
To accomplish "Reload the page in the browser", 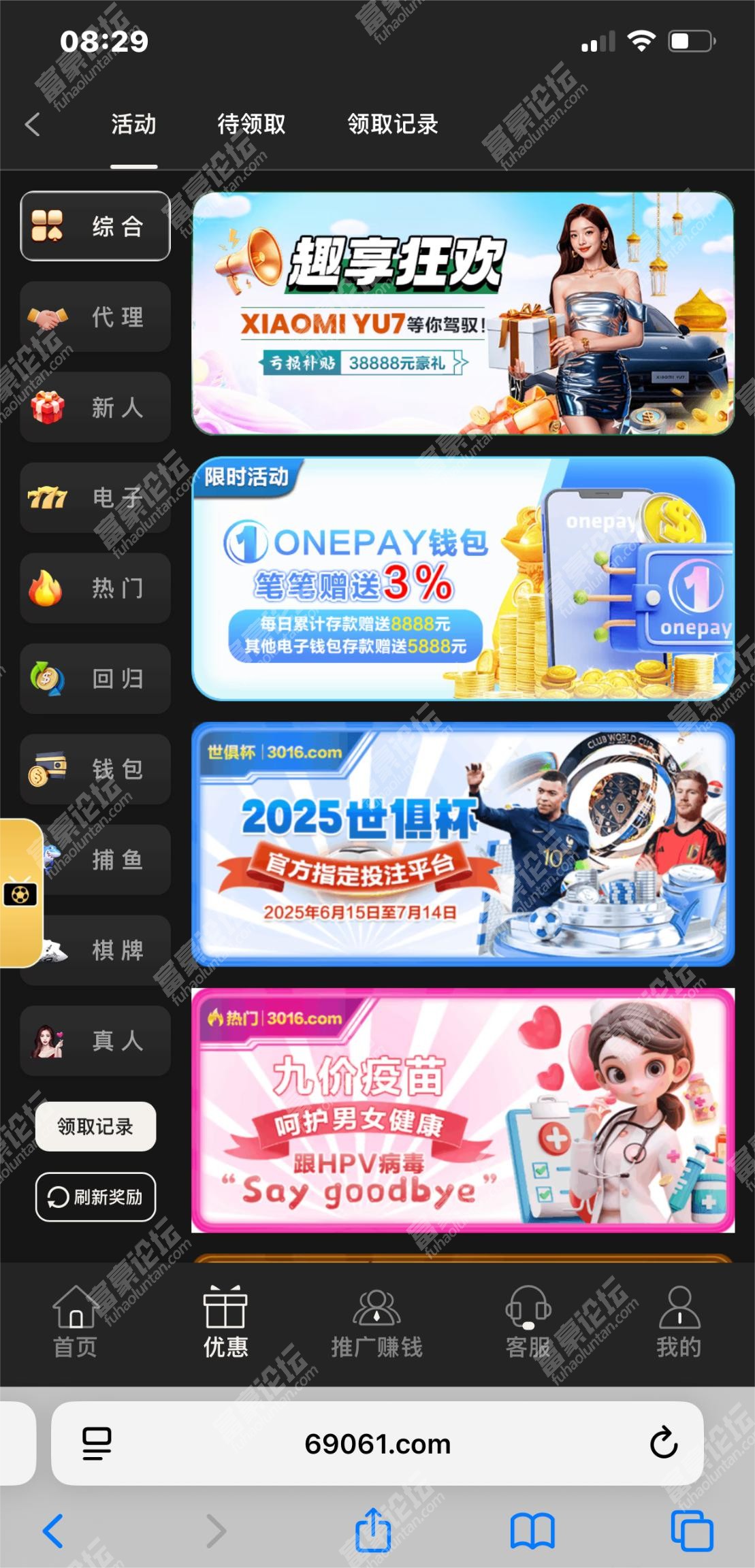I will (663, 1443).
